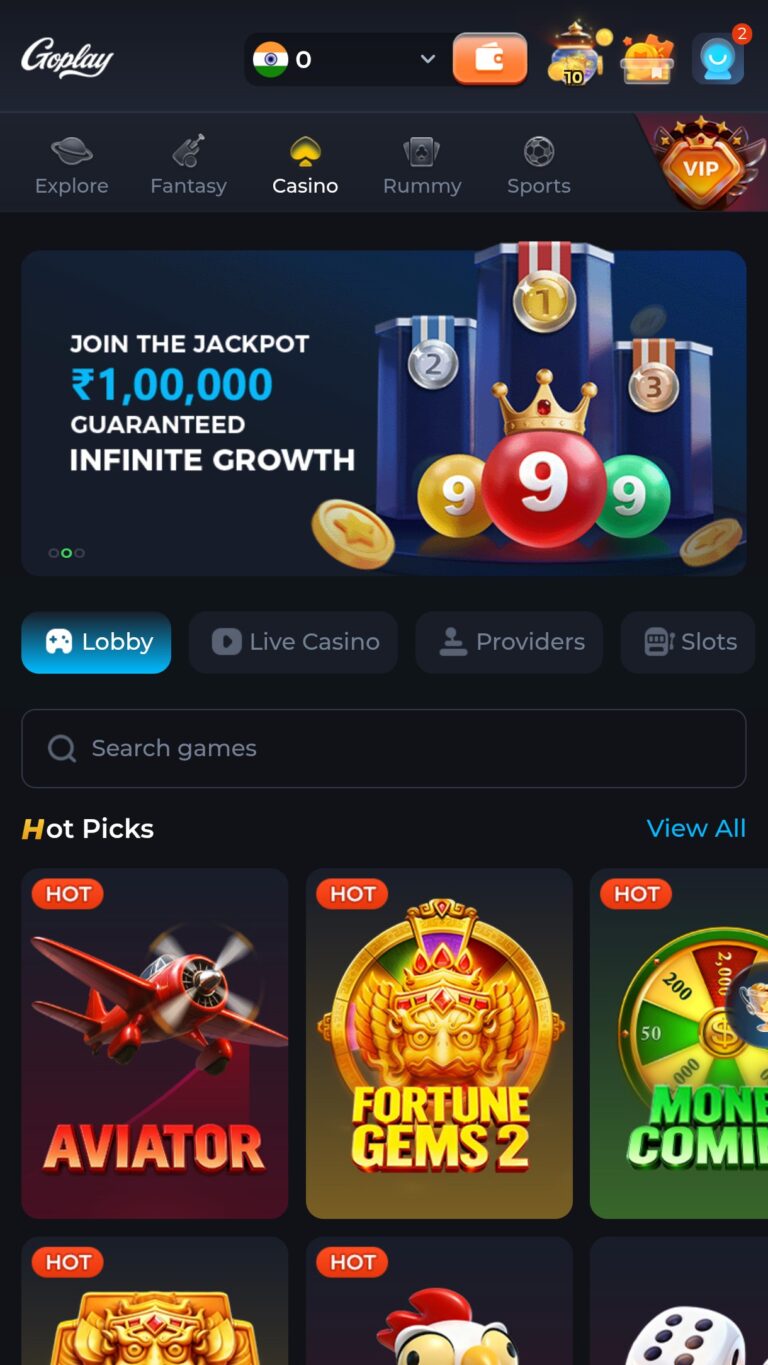The width and height of the screenshot is (768, 1365).
Task: Switch to the Slots filter
Action: coord(688,642)
